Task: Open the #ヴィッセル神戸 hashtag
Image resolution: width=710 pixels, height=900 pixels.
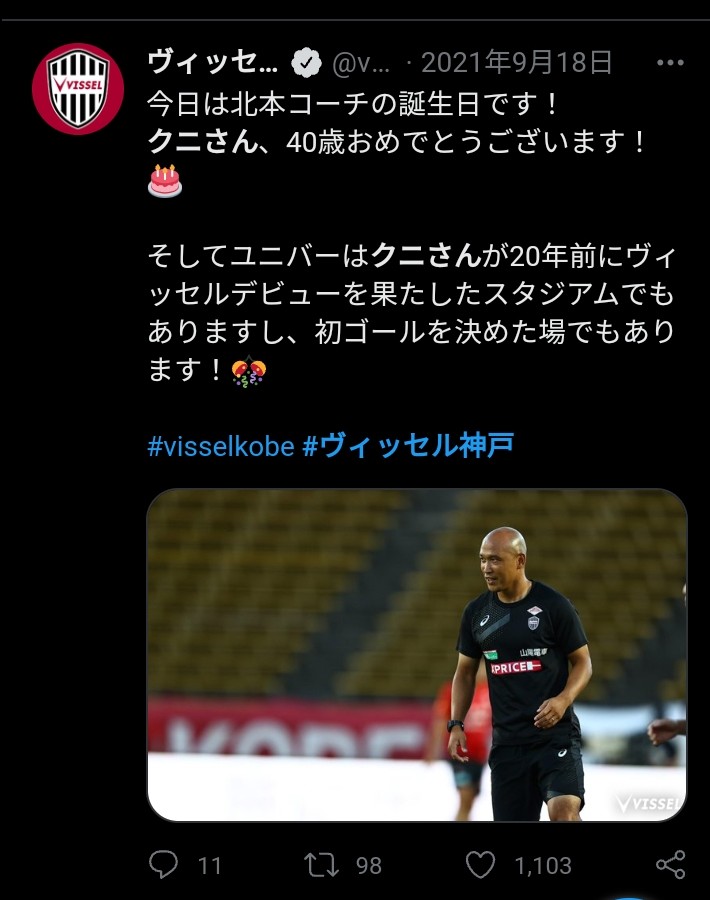Action: [x=407, y=446]
